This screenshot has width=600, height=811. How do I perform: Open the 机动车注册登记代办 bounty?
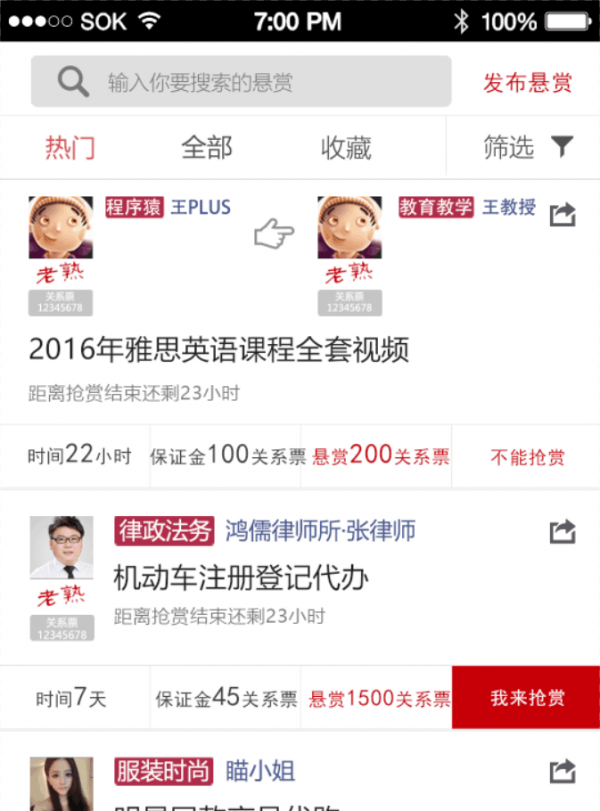pyautogui.click(x=241, y=578)
